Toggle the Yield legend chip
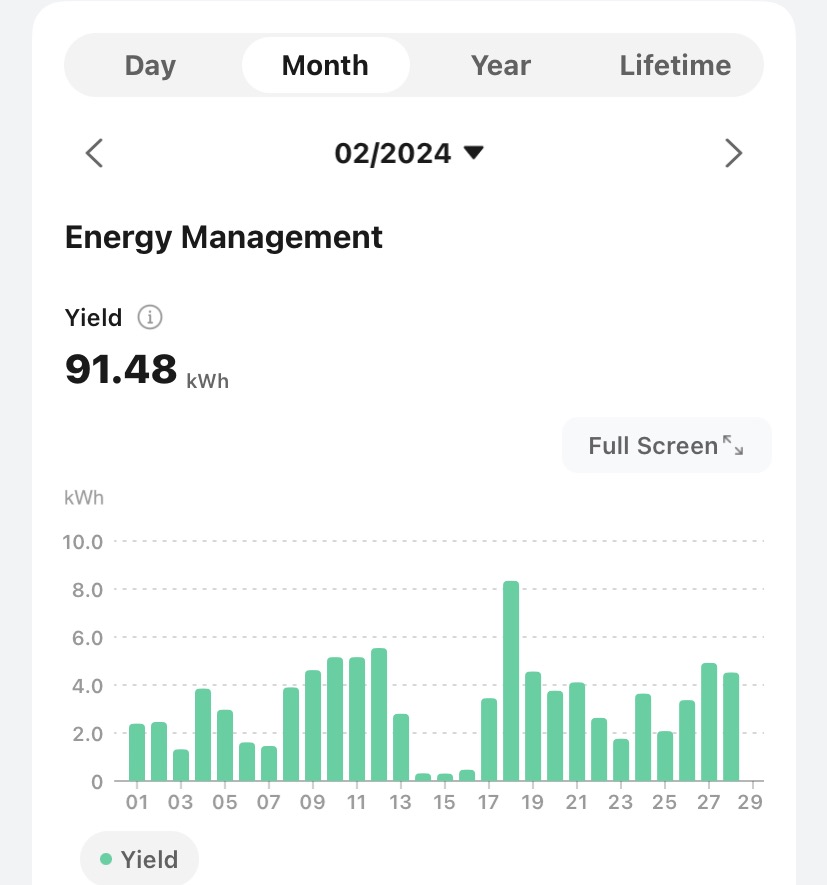This screenshot has height=885, width=827. point(139,859)
